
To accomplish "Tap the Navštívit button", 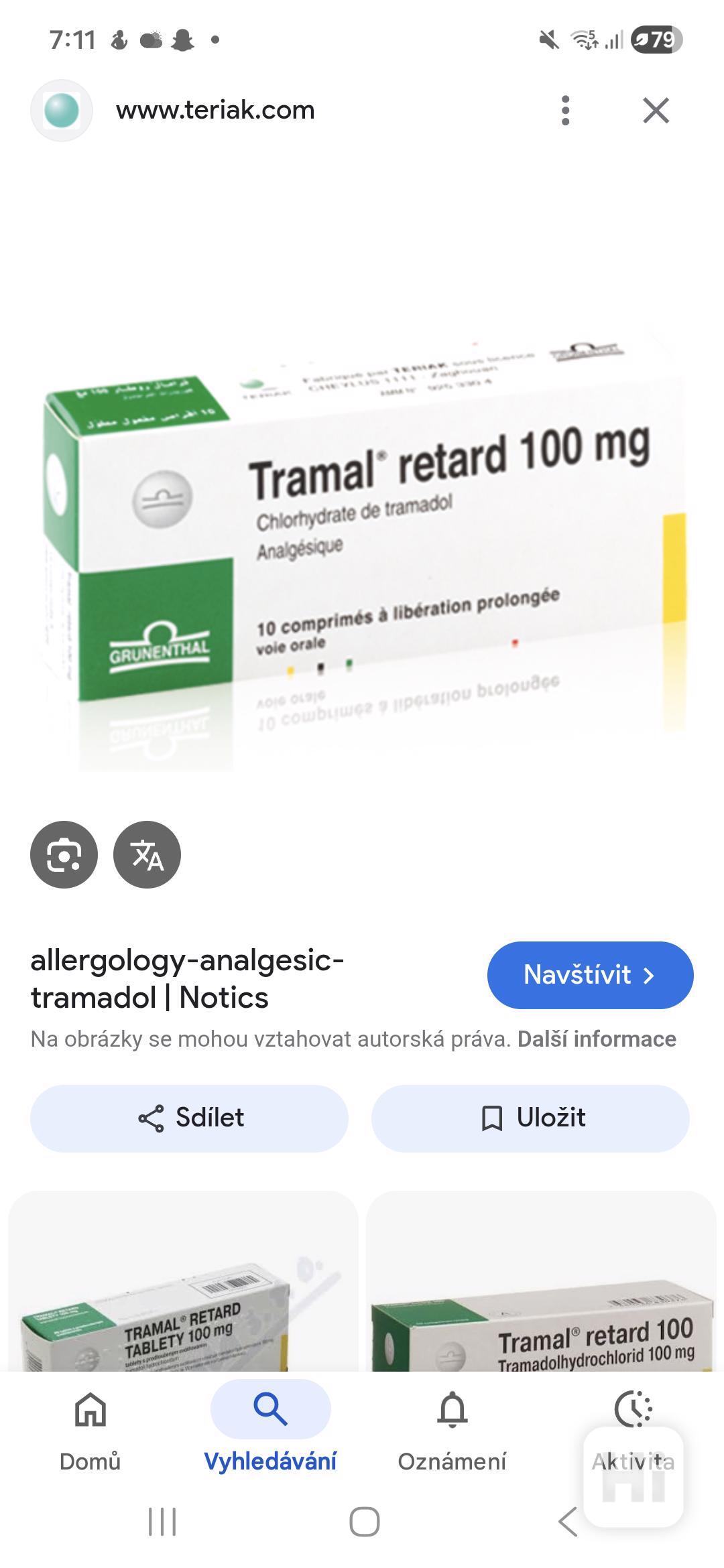I will click(590, 975).
